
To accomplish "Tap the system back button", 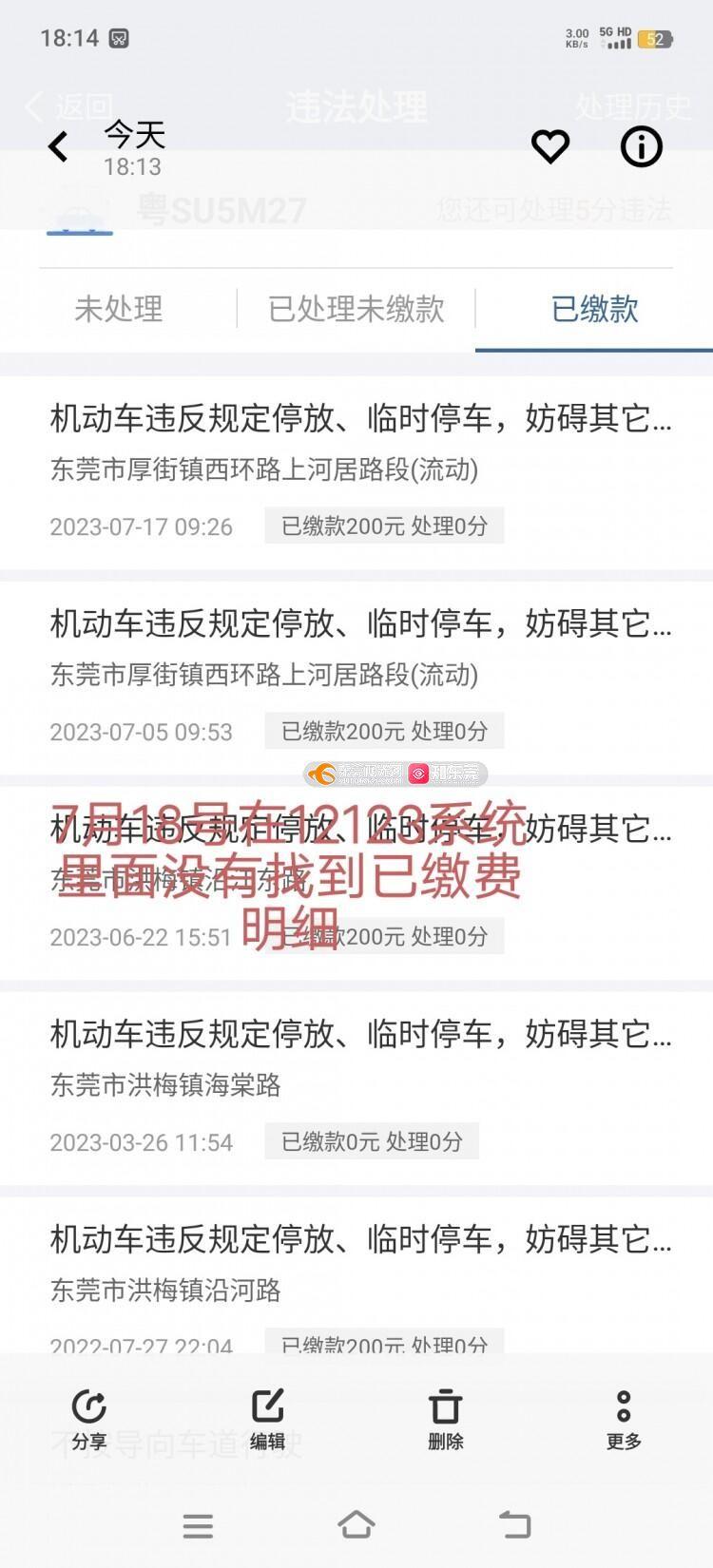I will point(514,1525).
